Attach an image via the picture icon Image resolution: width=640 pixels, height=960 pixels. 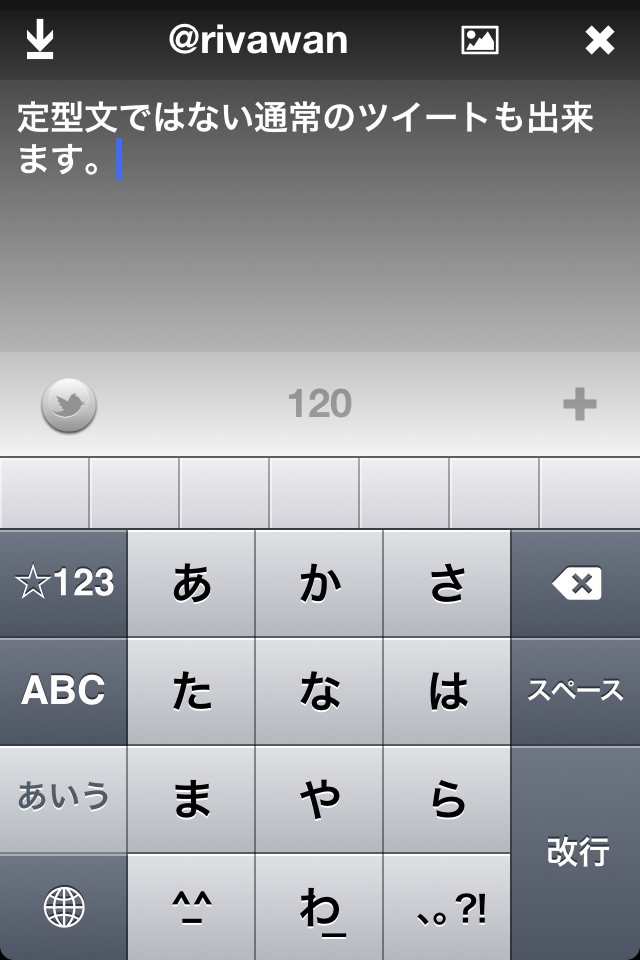click(x=479, y=40)
